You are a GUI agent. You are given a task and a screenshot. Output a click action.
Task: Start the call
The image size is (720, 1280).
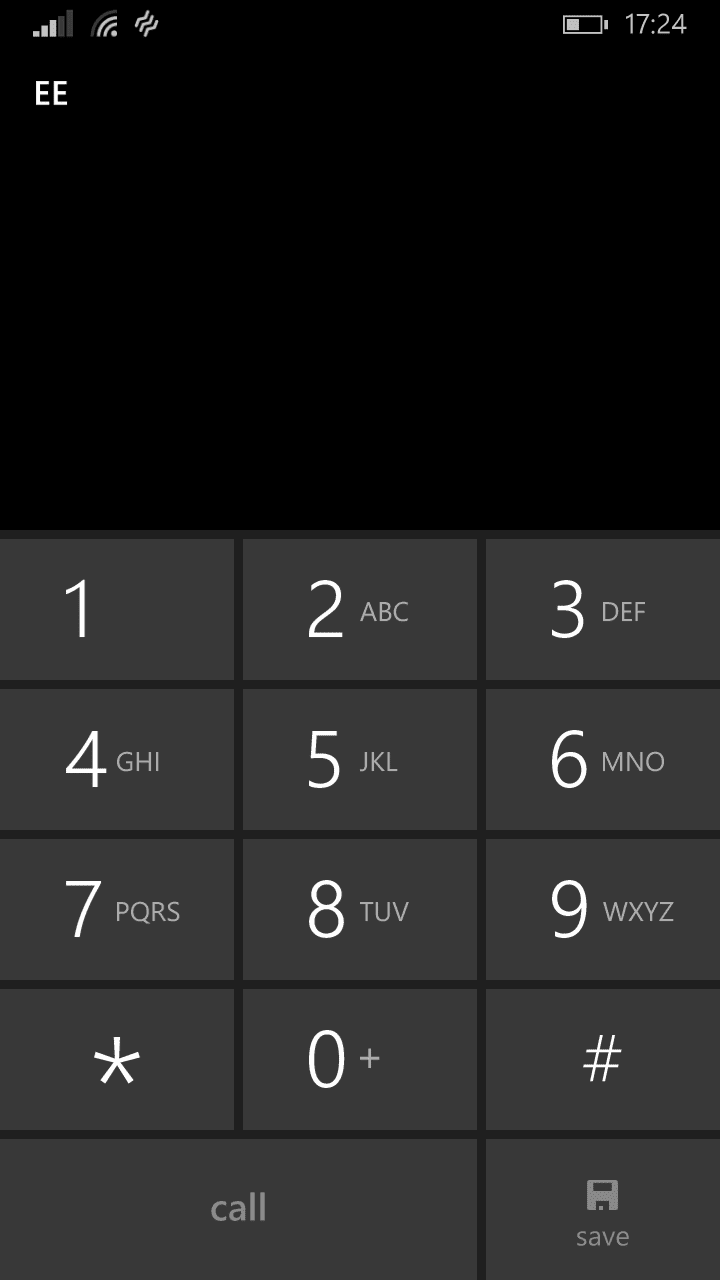(238, 1210)
